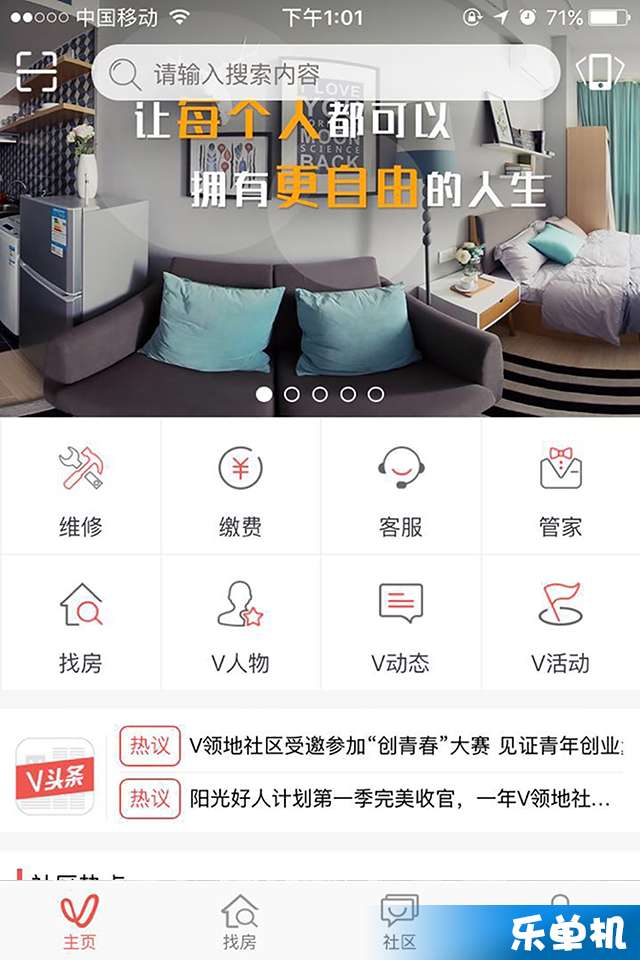The image size is (640, 960).
Task: Tap the search input field
Action: point(325,72)
